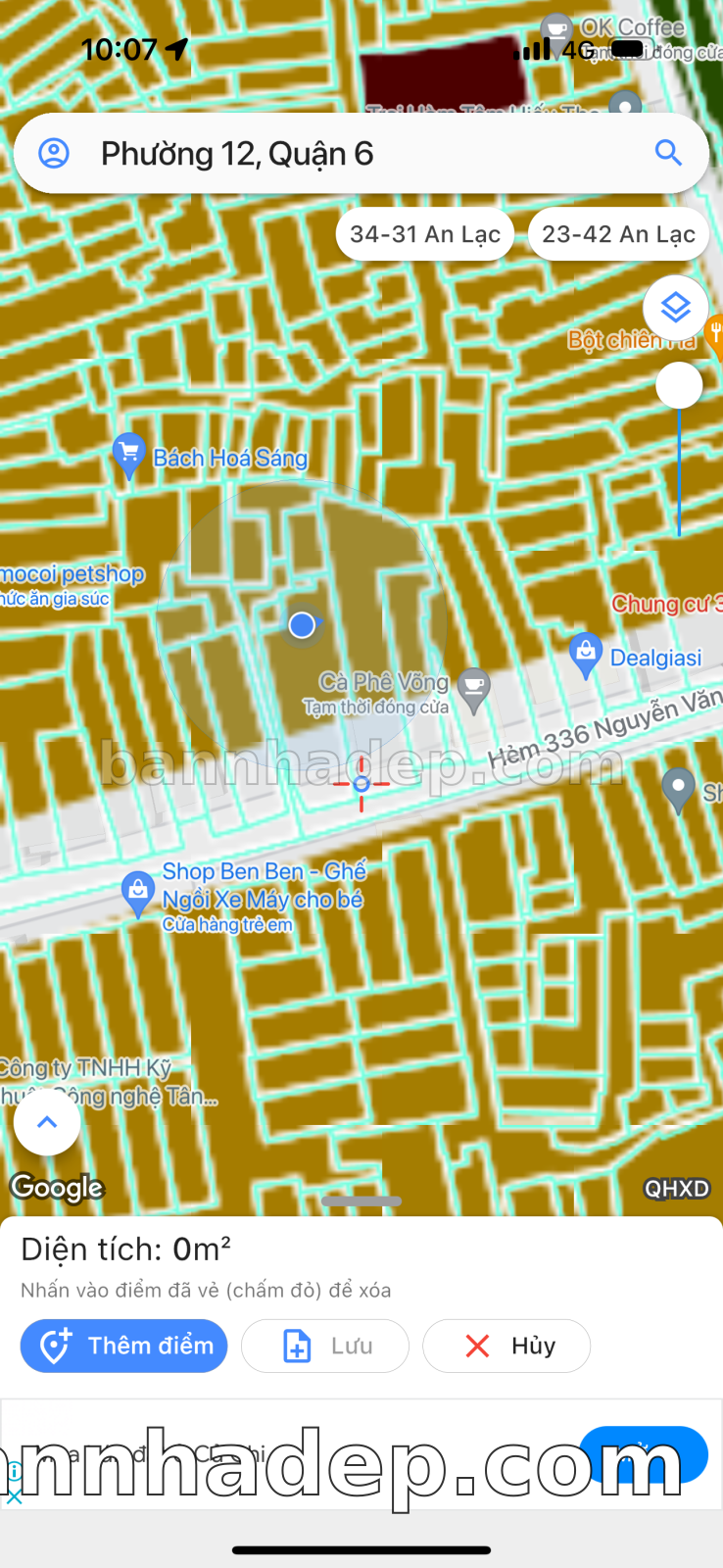The image size is (723, 1568).
Task: Tap the overlay opacity slider handle
Action: pos(679,385)
